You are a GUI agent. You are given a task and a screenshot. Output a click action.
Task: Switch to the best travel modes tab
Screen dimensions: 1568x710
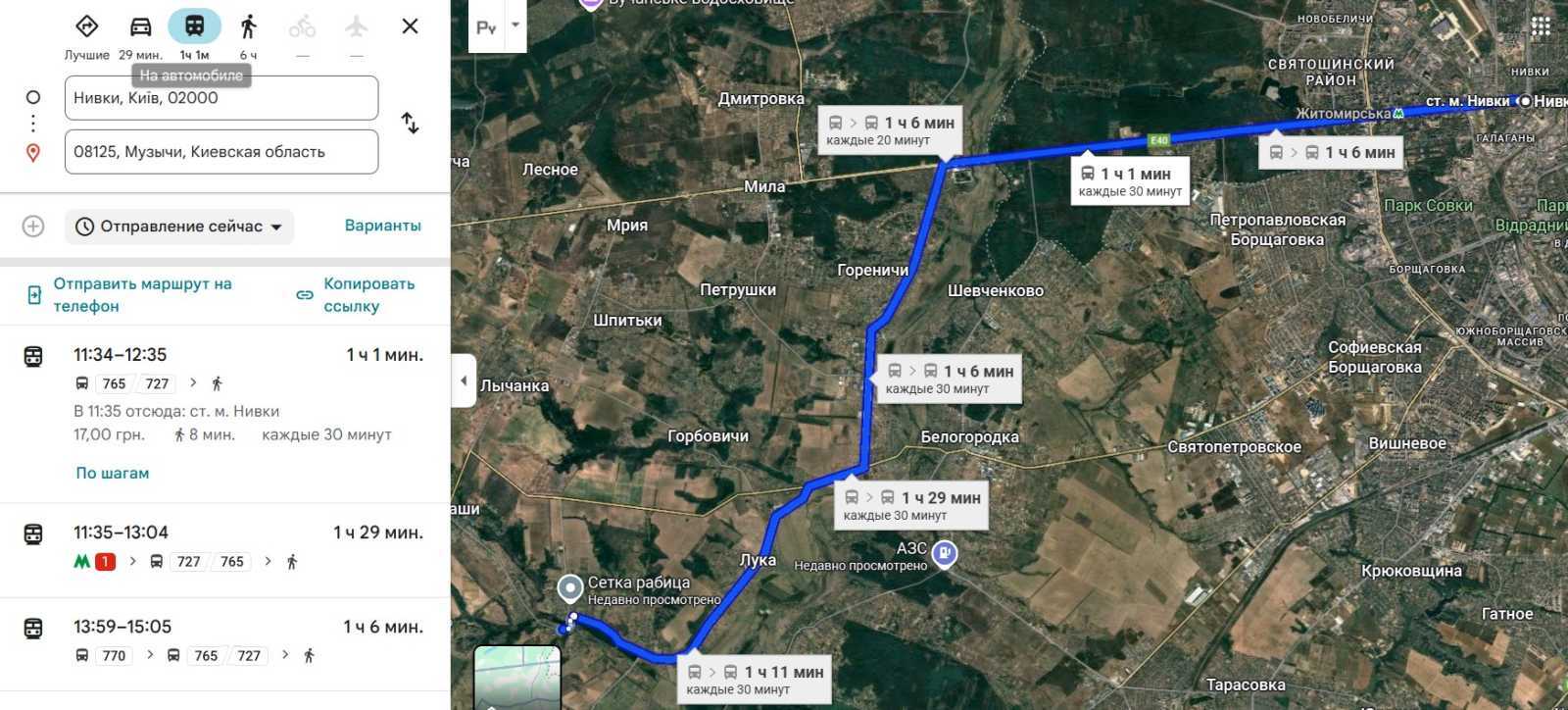tap(86, 27)
